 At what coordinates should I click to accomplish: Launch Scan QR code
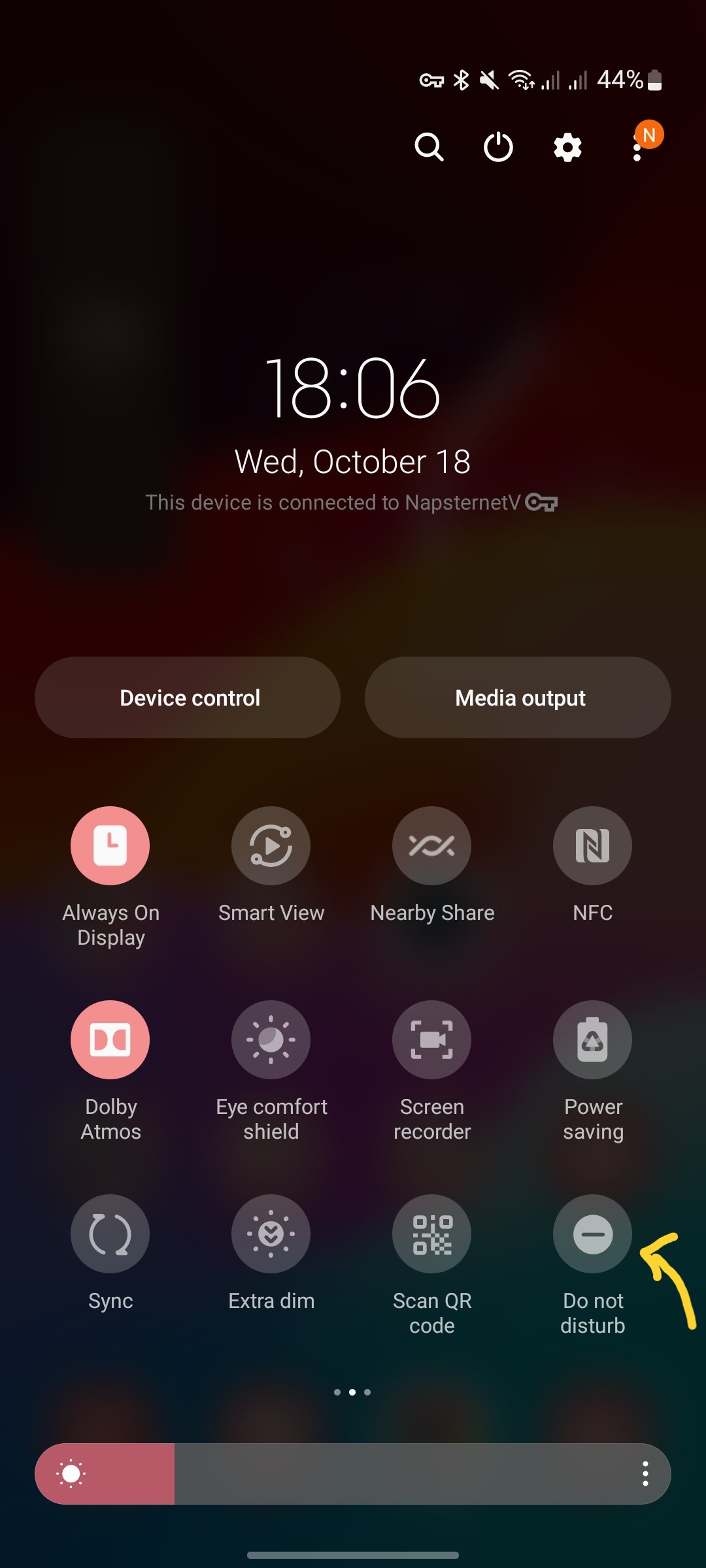pyautogui.click(x=431, y=1233)
